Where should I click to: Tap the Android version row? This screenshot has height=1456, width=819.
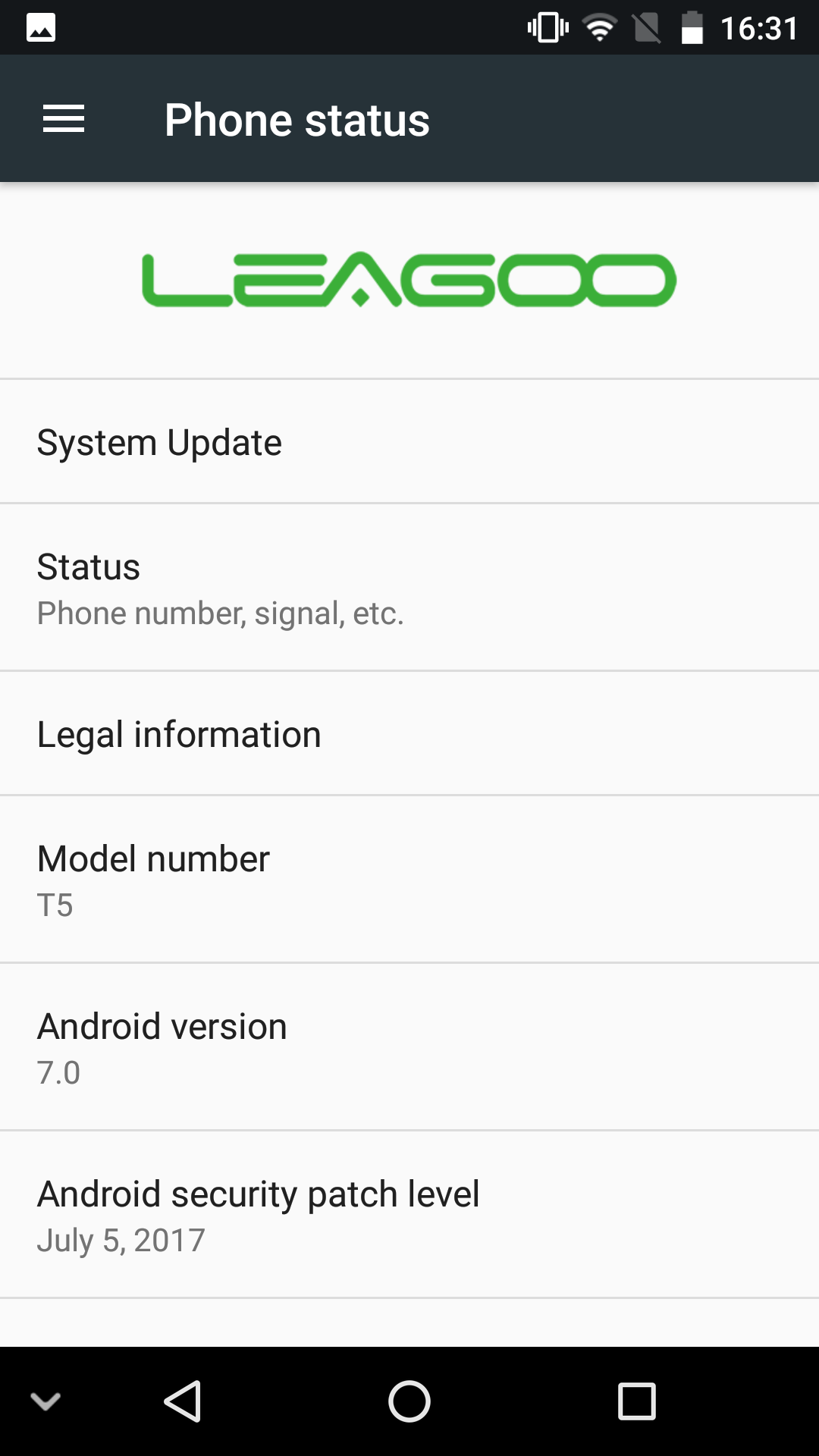coord(409,1047)
